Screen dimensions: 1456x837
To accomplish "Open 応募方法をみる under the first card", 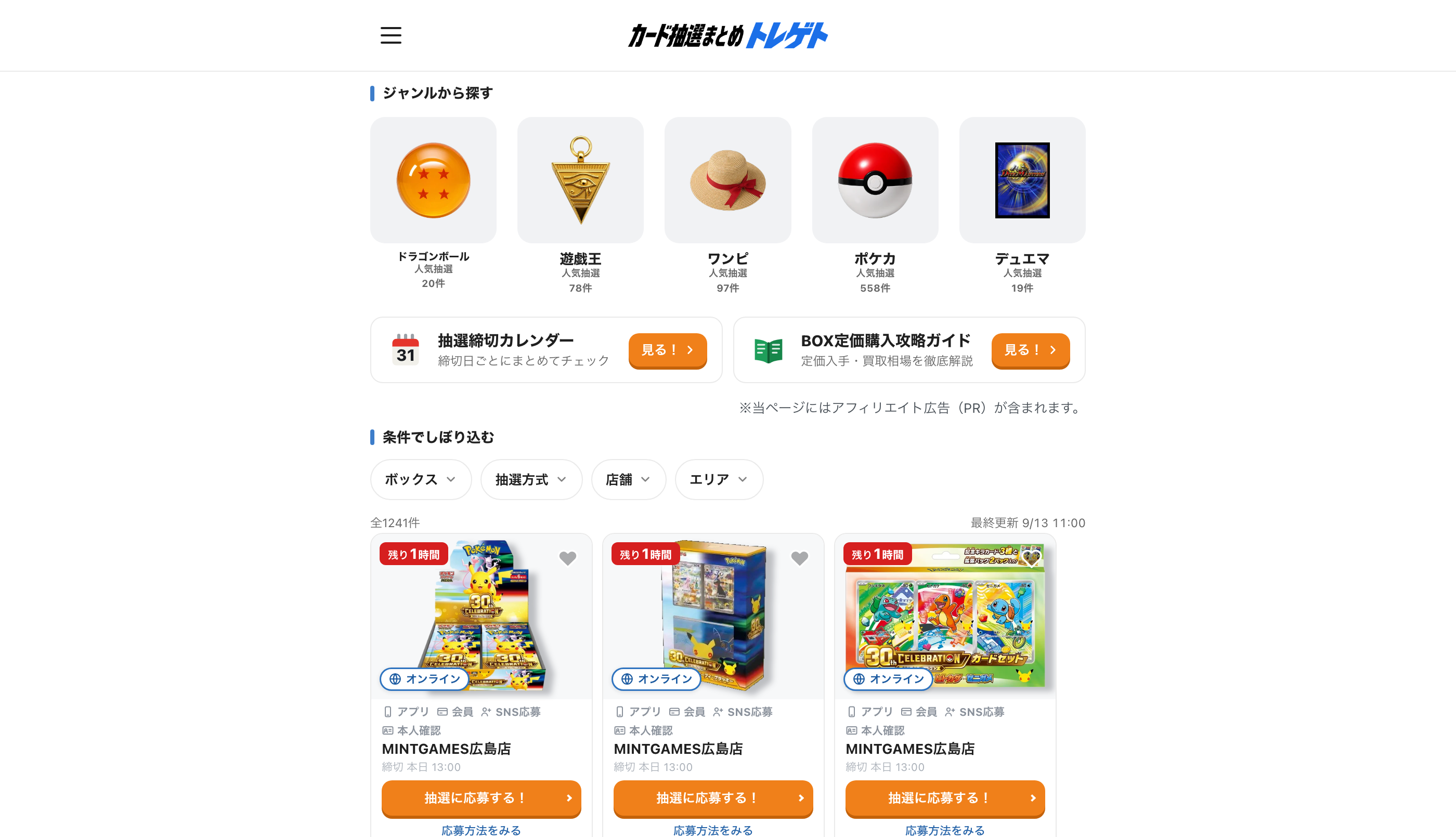I will (481, 830).
